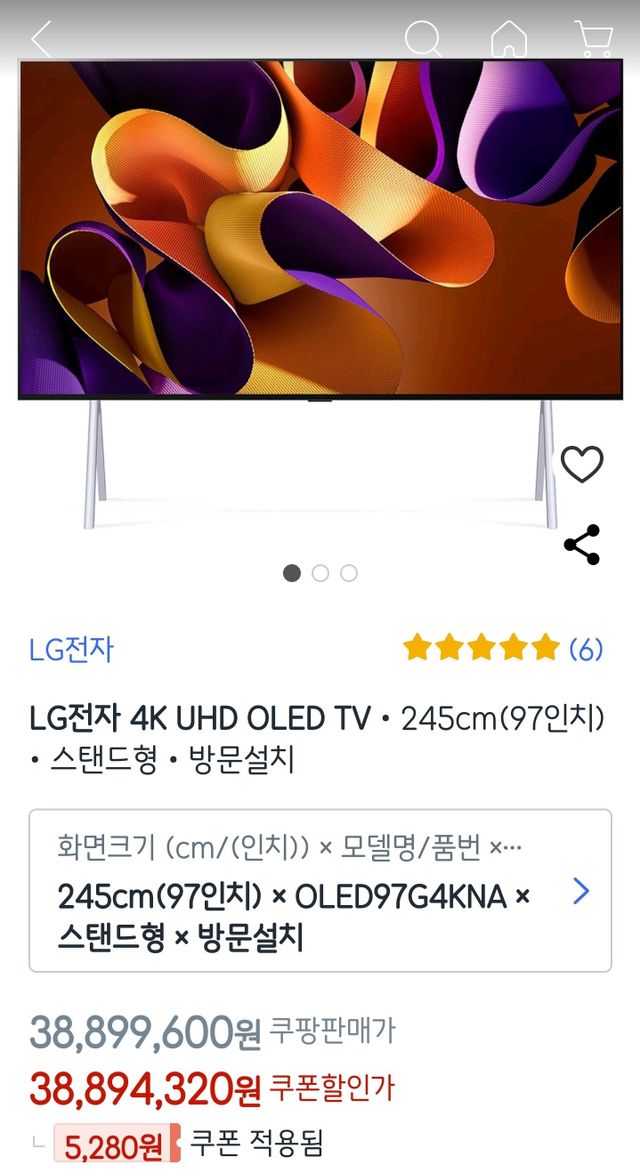Open the 245cm(97인치) OLED97G4KNA option selector
This screenshot has width=640, height=1173.
tap(320, 890)
